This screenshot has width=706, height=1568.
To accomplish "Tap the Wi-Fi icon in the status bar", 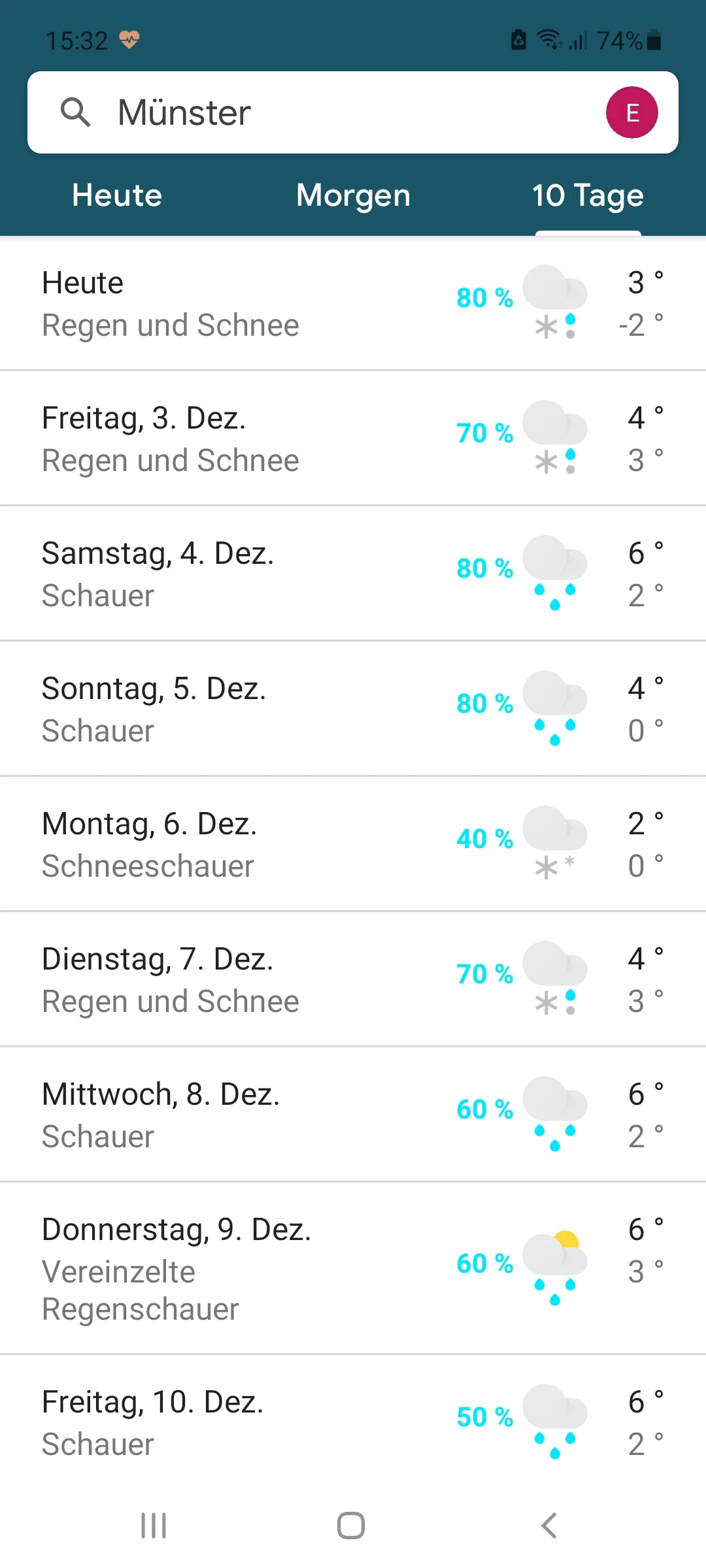I will [549, 41].
